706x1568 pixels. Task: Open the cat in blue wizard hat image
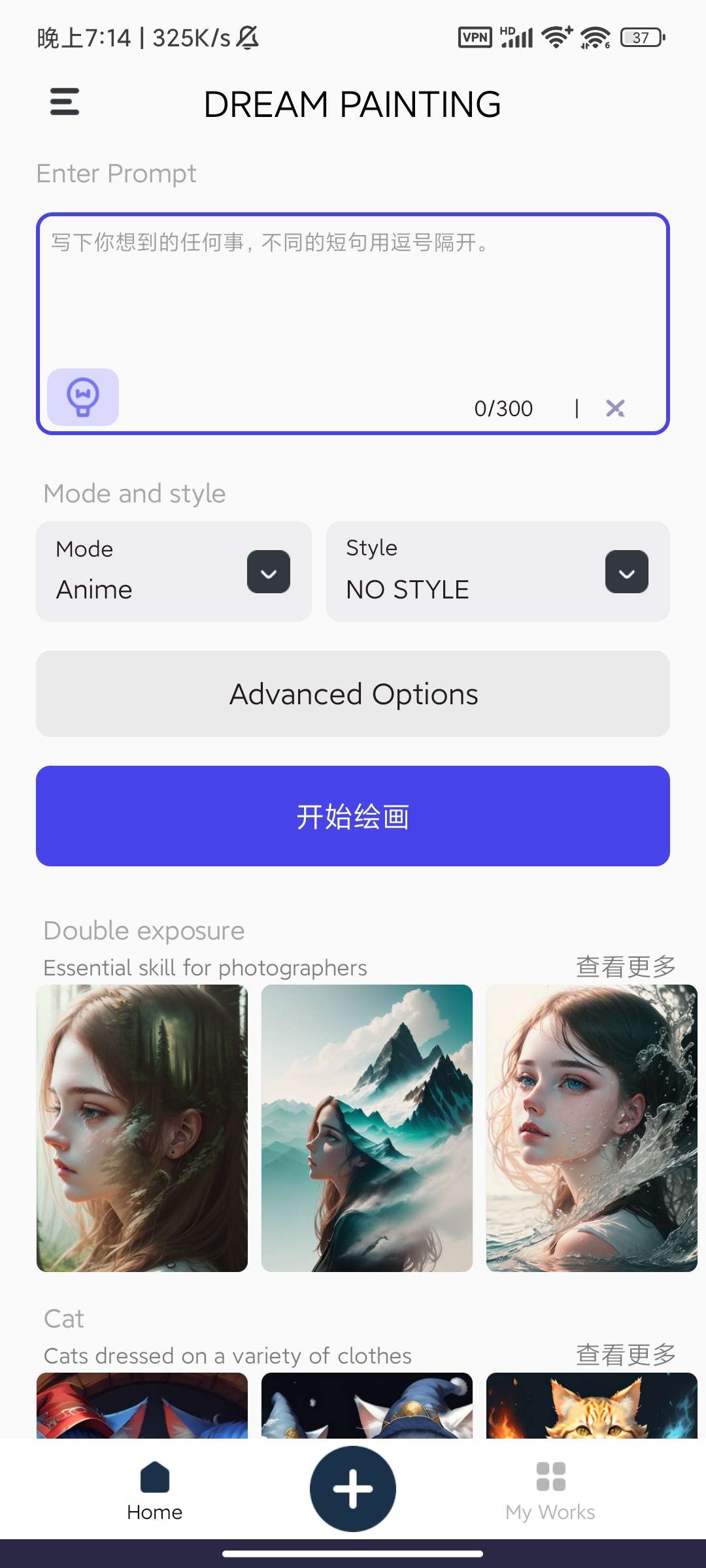coord(367,1405)
